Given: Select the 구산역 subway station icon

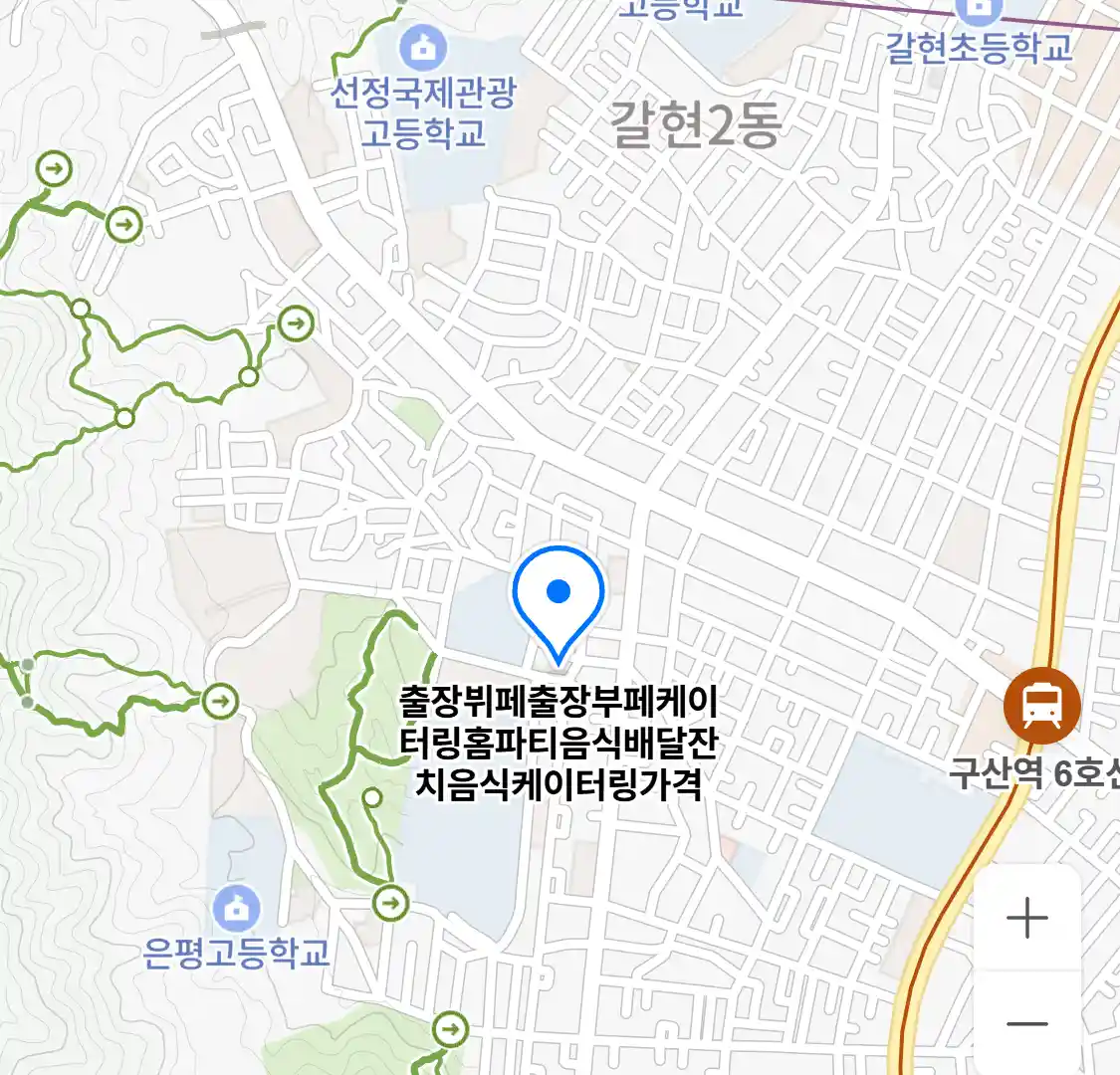Looking at the screenshot, I should click(1041, 706).
